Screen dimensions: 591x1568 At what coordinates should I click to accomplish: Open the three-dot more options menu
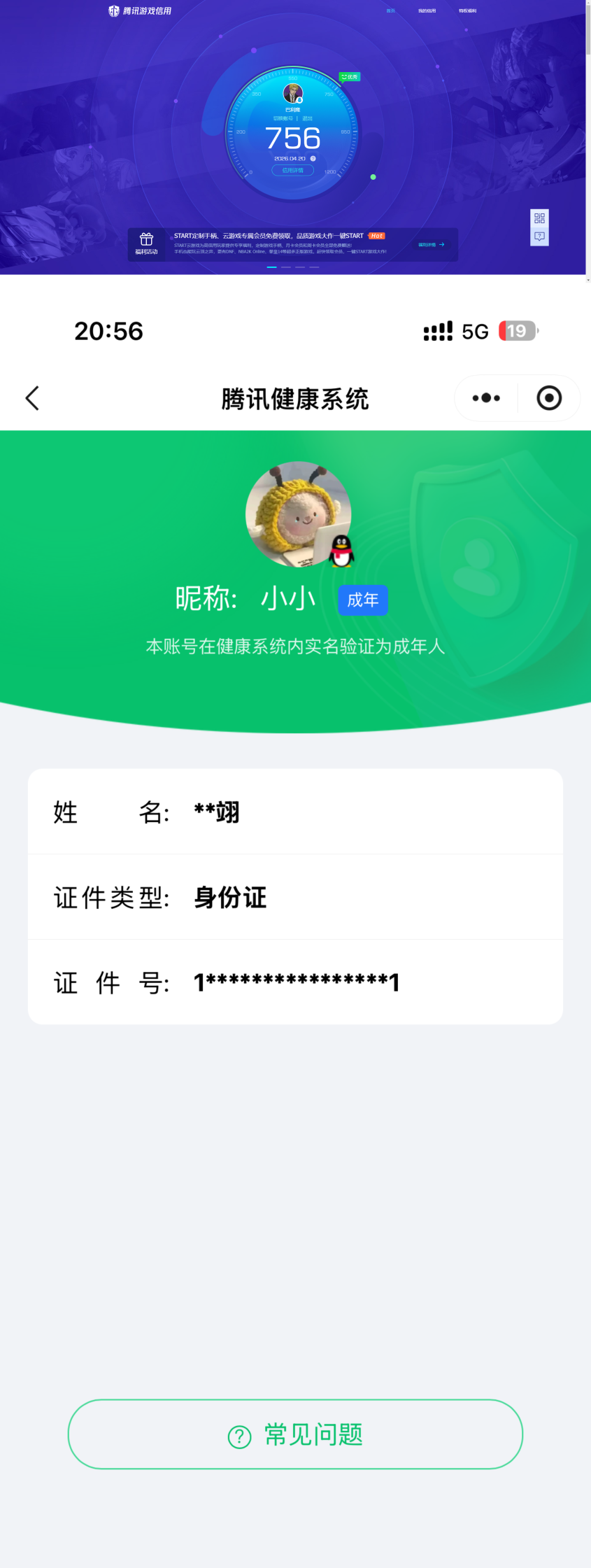485,397
